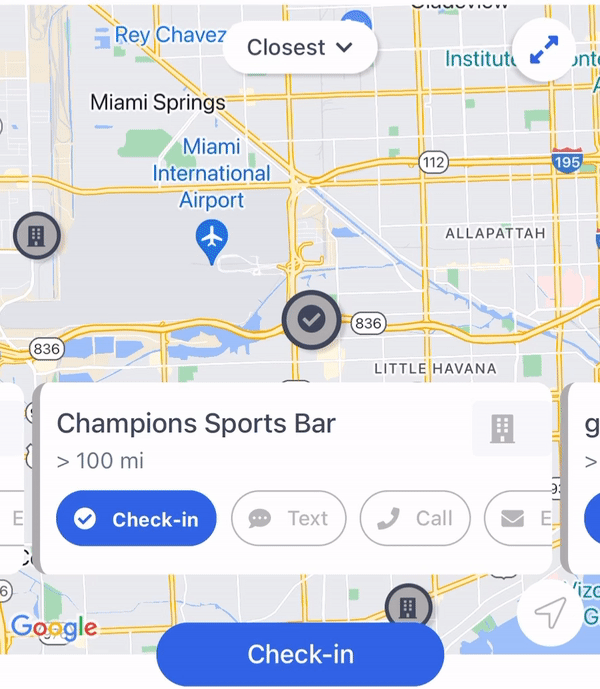
Task: Center map on my current location
Action: point(550,613)
